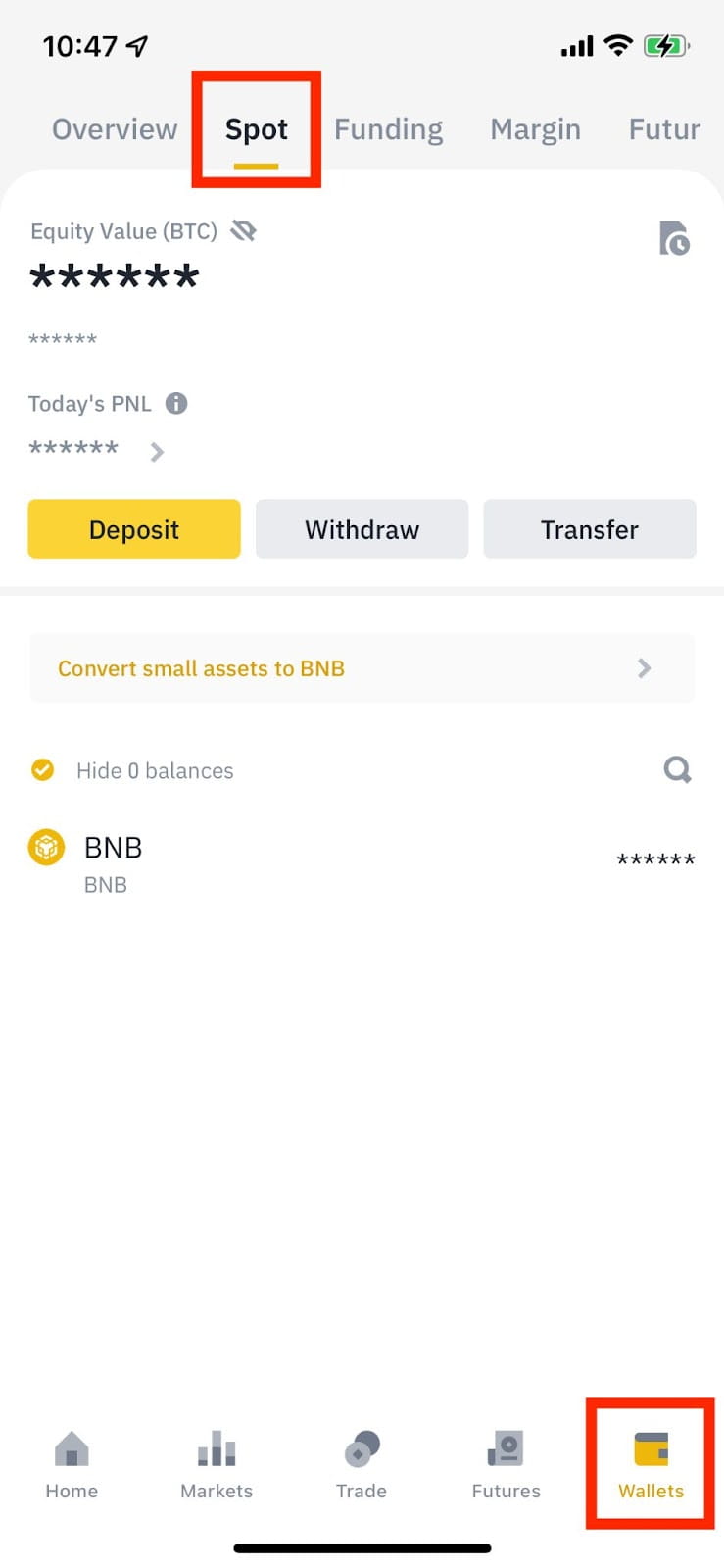
Task: Tap the Withdraw button
Action: 362,529
